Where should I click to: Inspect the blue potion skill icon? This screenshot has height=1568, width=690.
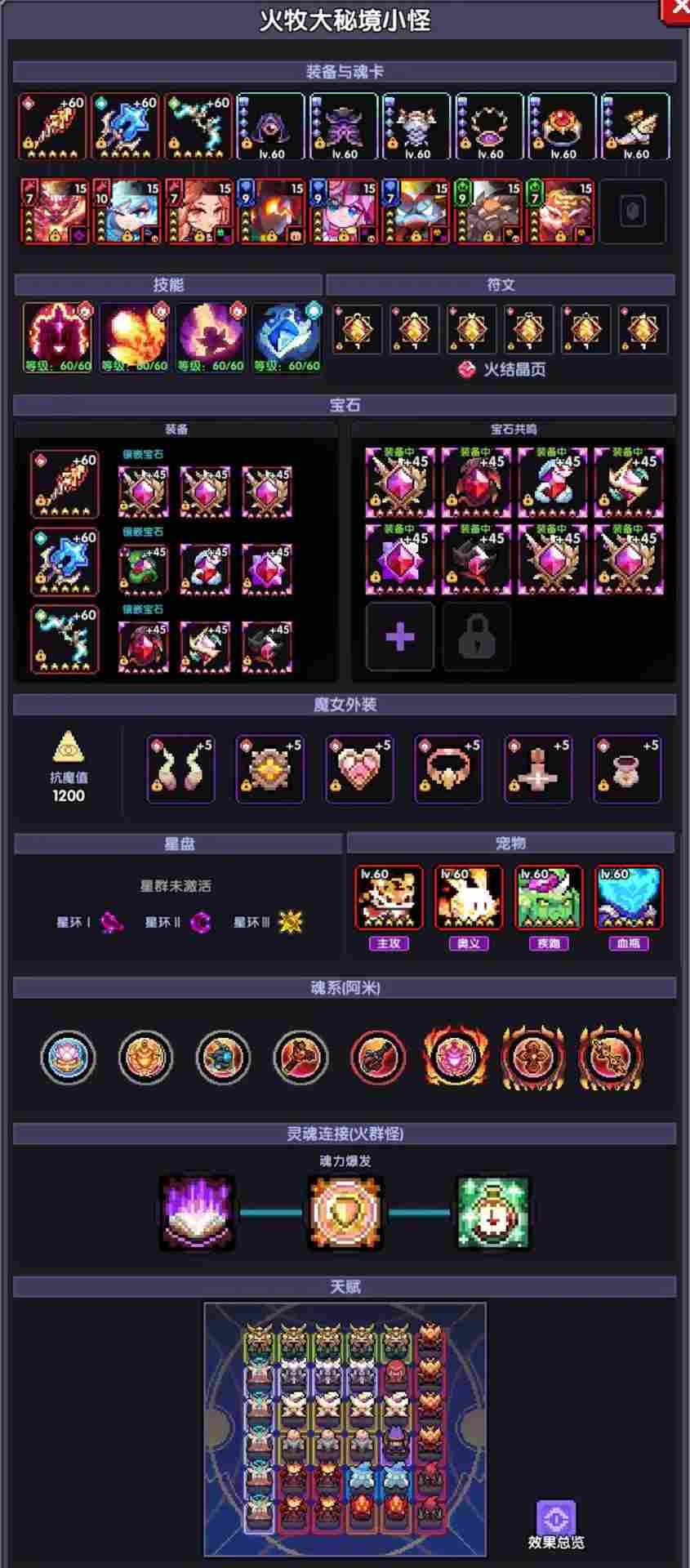(x=287, y=336)
